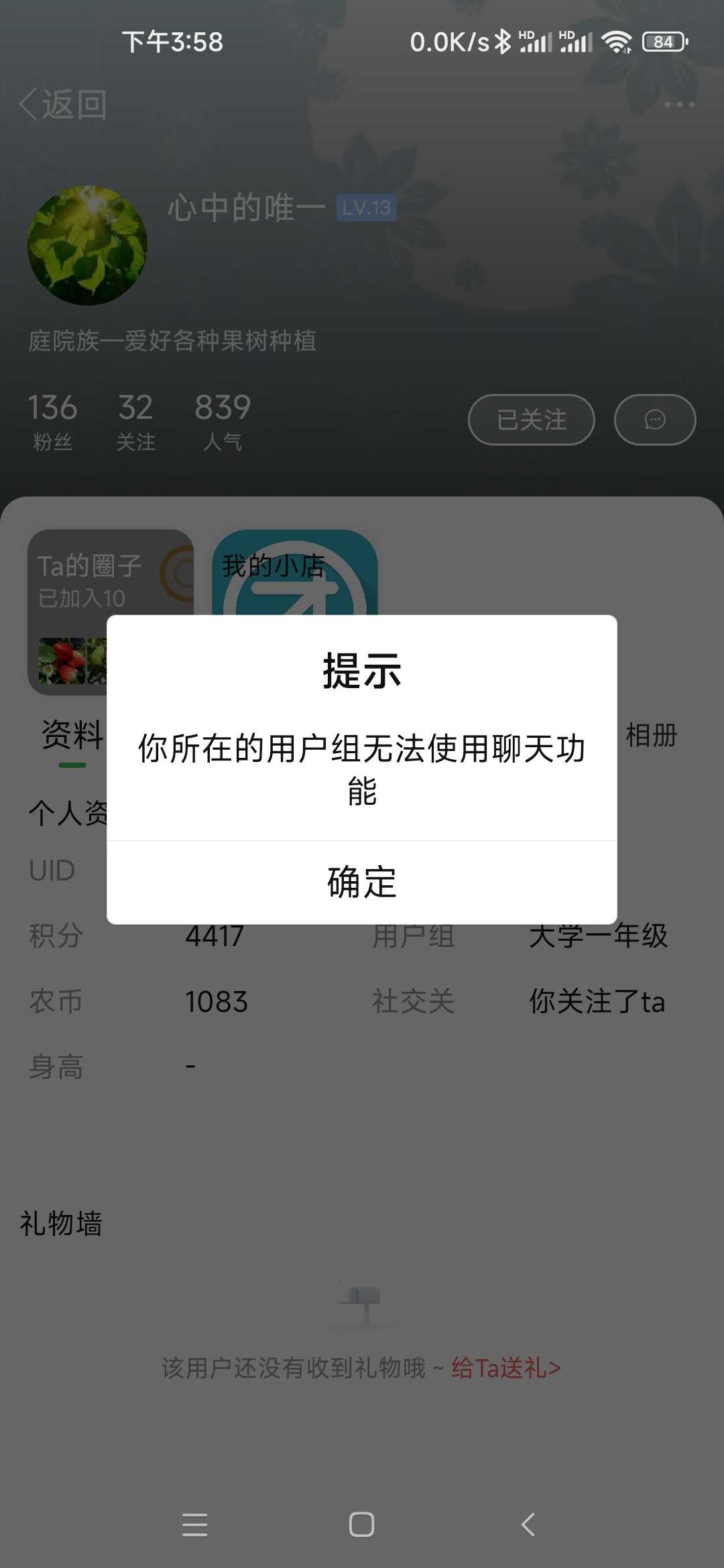Viewport: 724px width, 1568px height.
Task: Go to the system home screen
Action: (x=361, y=1524)
